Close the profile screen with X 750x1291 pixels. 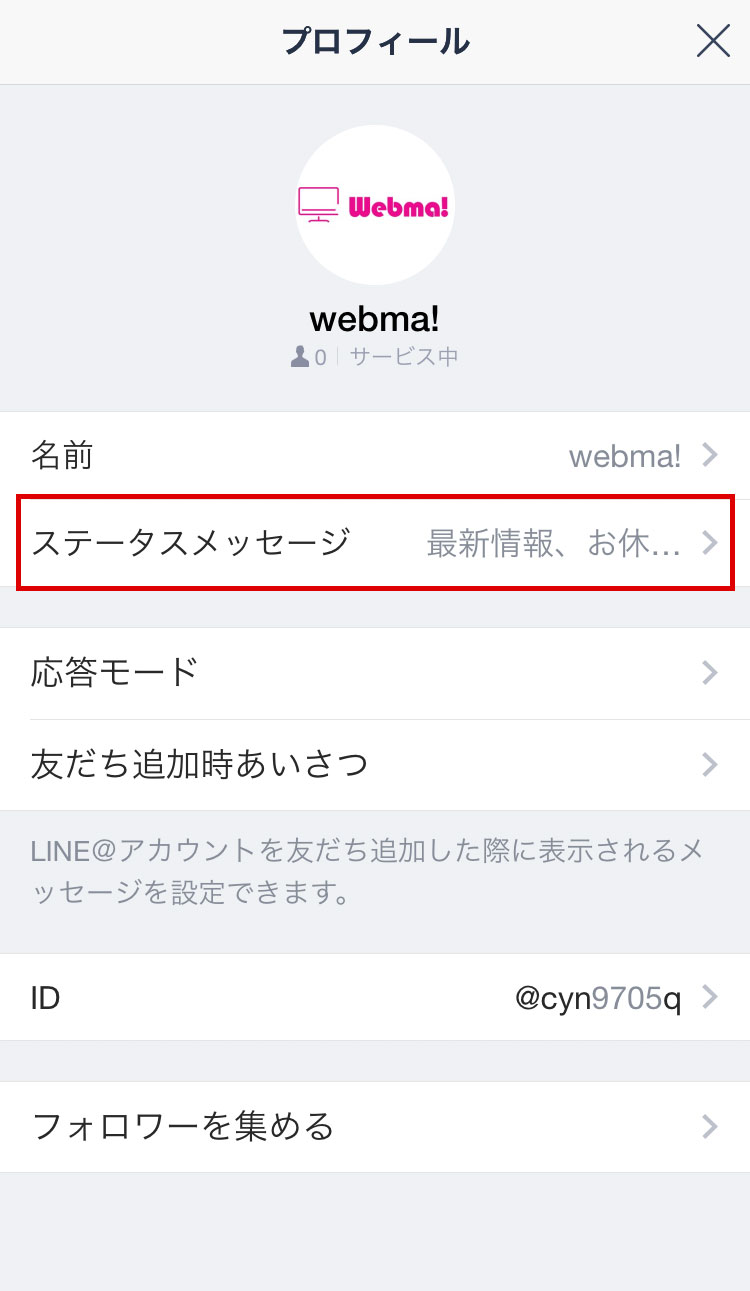click(712, 41)
